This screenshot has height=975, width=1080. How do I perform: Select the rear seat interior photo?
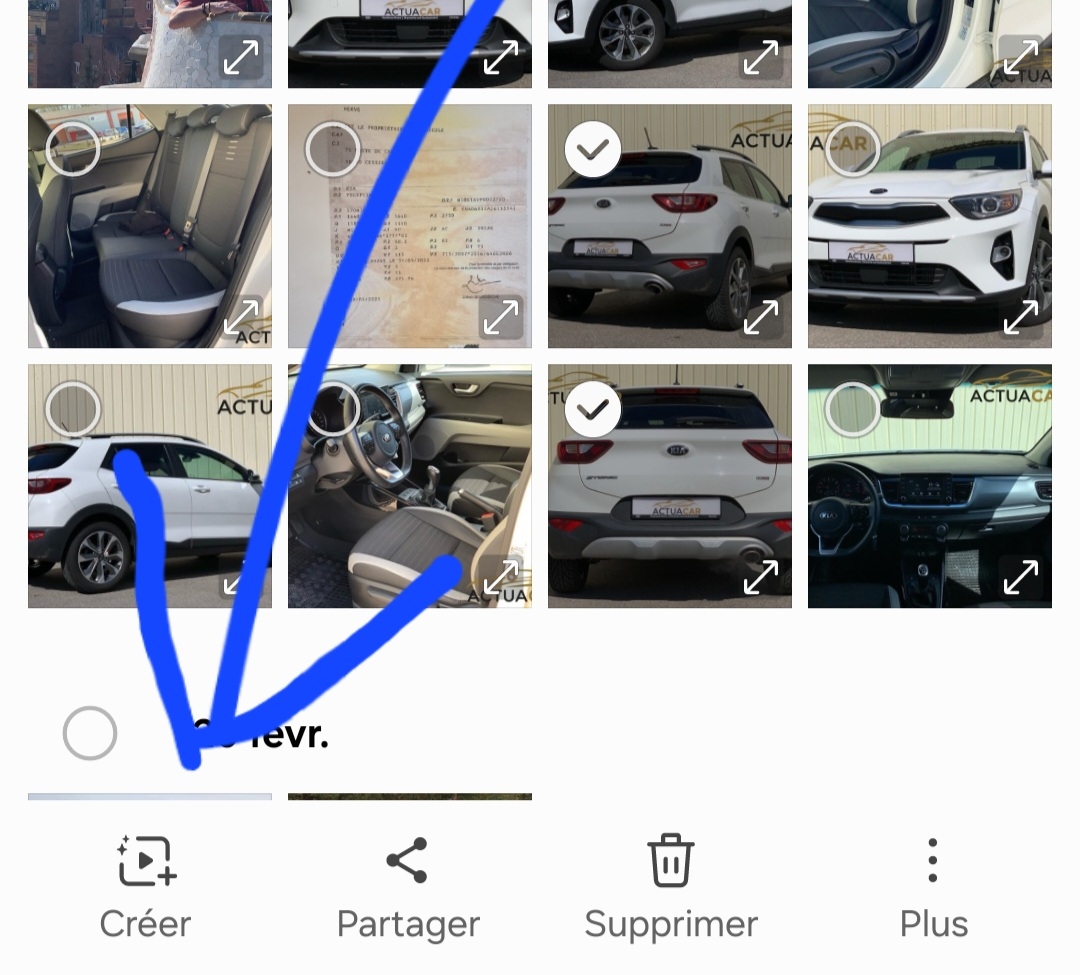73,150
